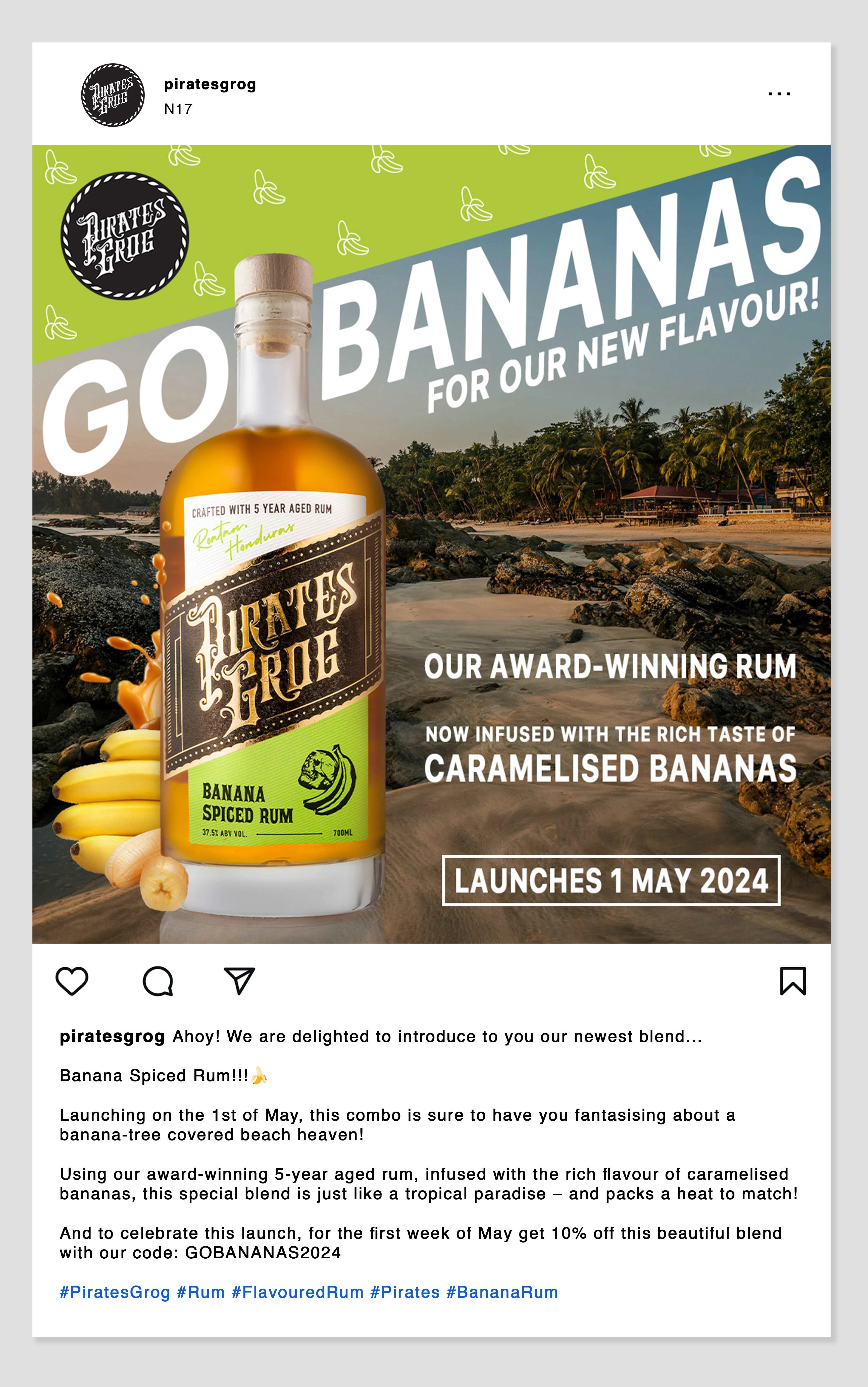The image size is (868, 1387).
Task: Open the #Rum hashtag
Action: click(x=200, y=1292)
